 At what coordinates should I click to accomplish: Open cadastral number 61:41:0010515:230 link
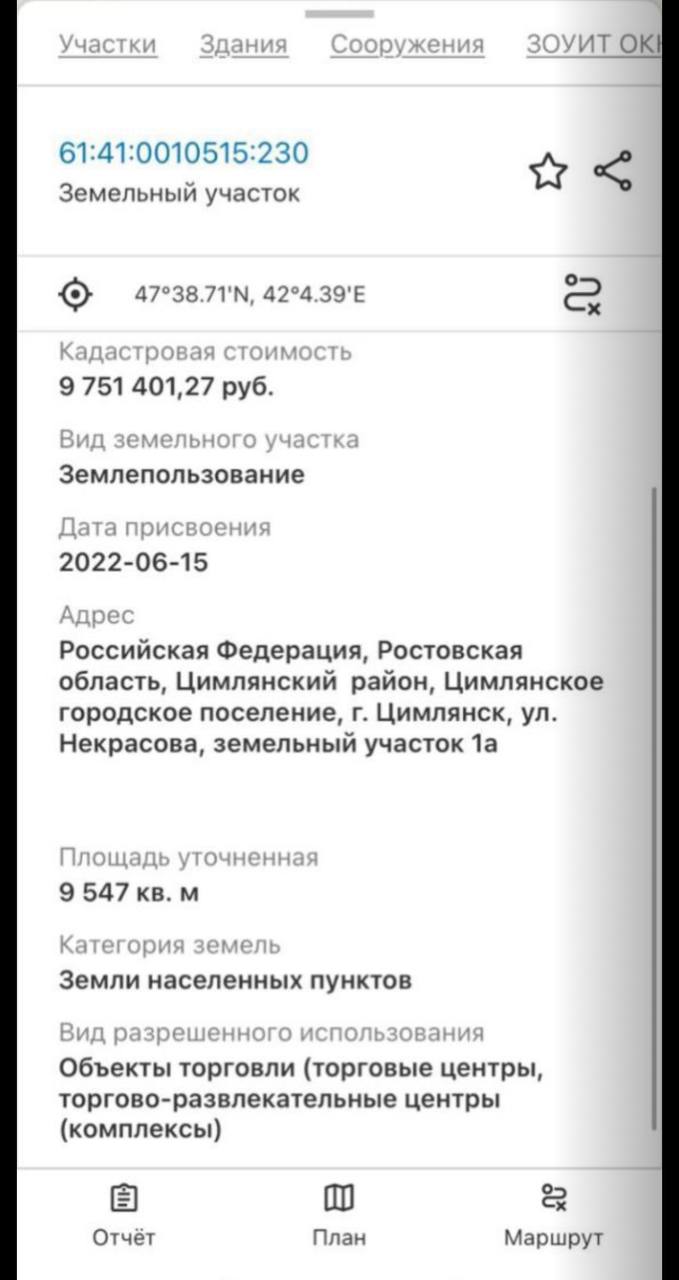pos(184,153)
